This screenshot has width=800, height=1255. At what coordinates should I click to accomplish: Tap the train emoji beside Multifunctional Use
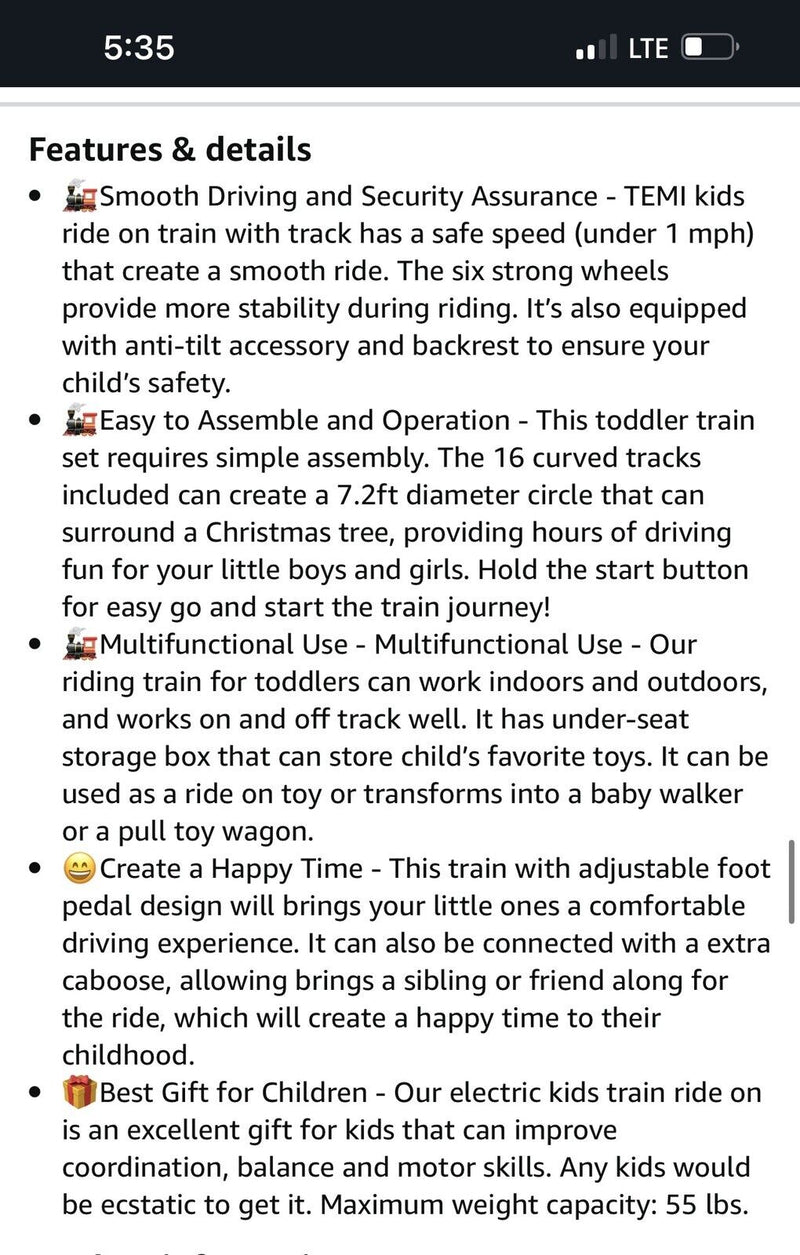(80, 644)
